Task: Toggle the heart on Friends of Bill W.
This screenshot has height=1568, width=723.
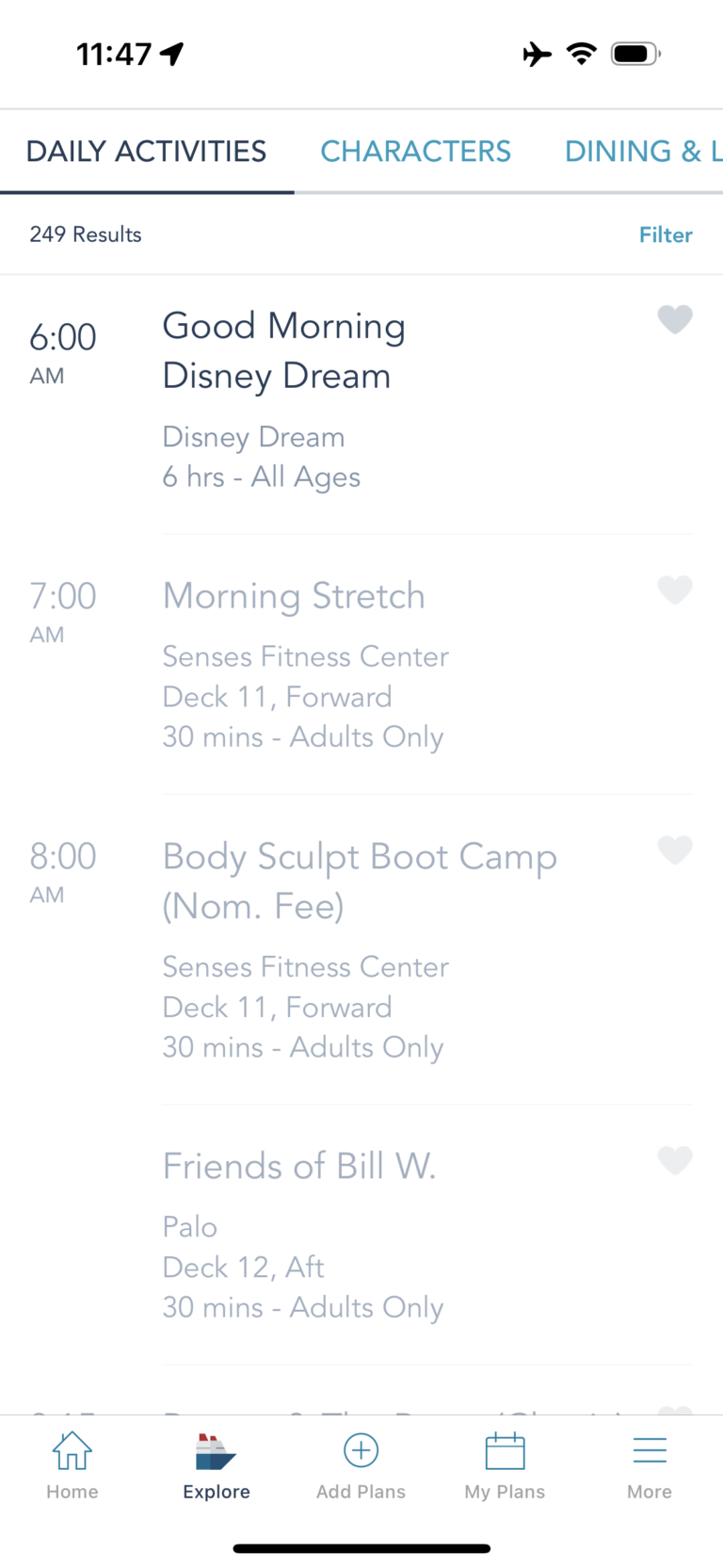Action: pyautogui.click(x=675, y=1161)
